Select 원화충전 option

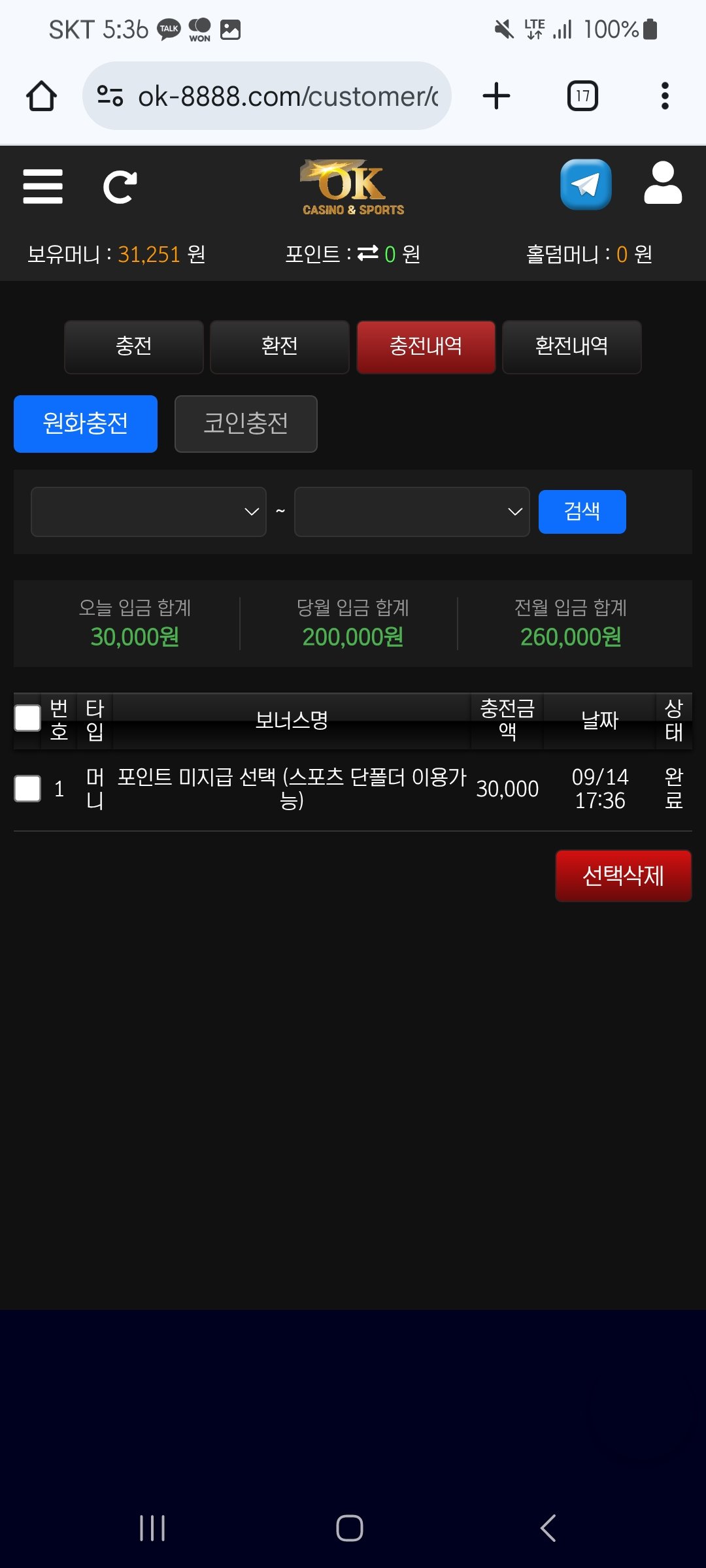(86, 423)
